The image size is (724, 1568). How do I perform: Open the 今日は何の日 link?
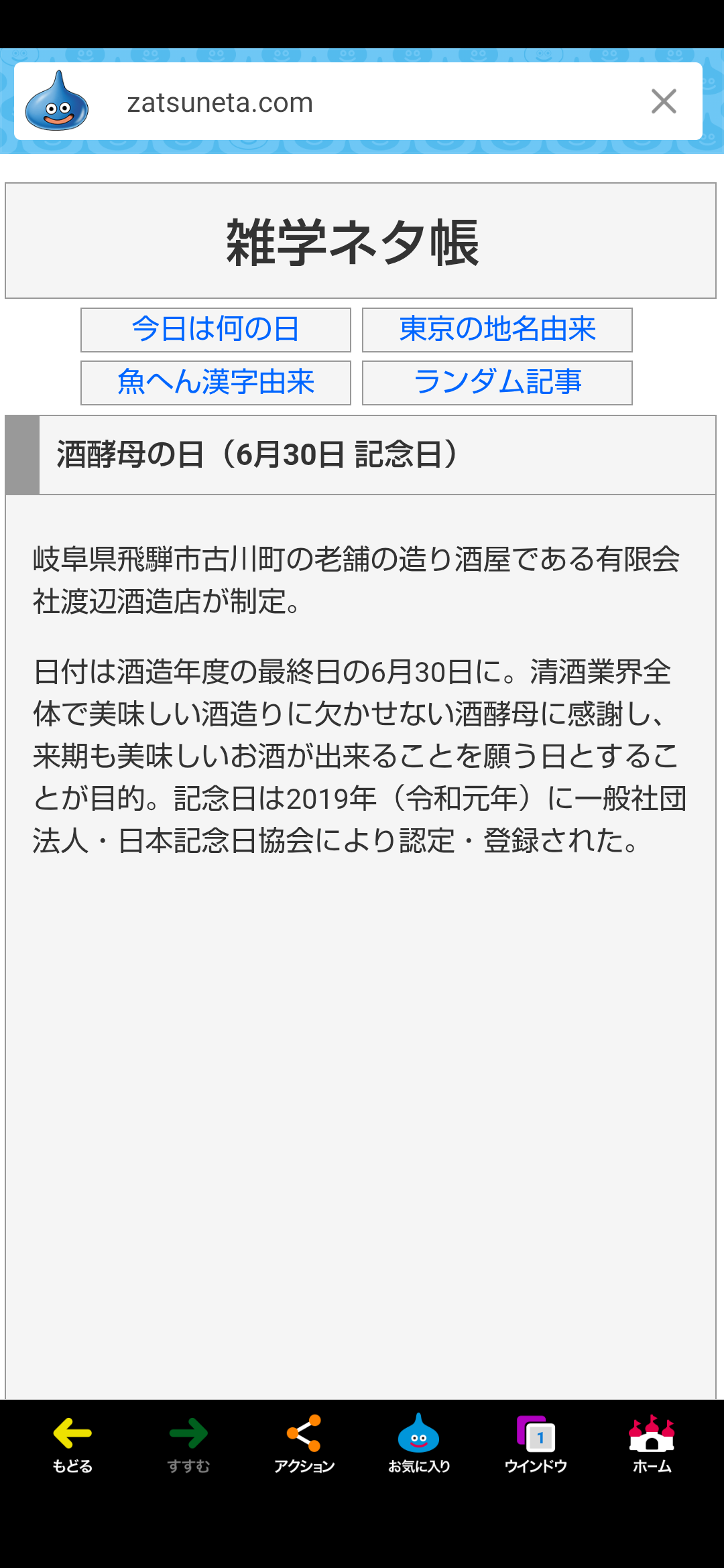216,330
